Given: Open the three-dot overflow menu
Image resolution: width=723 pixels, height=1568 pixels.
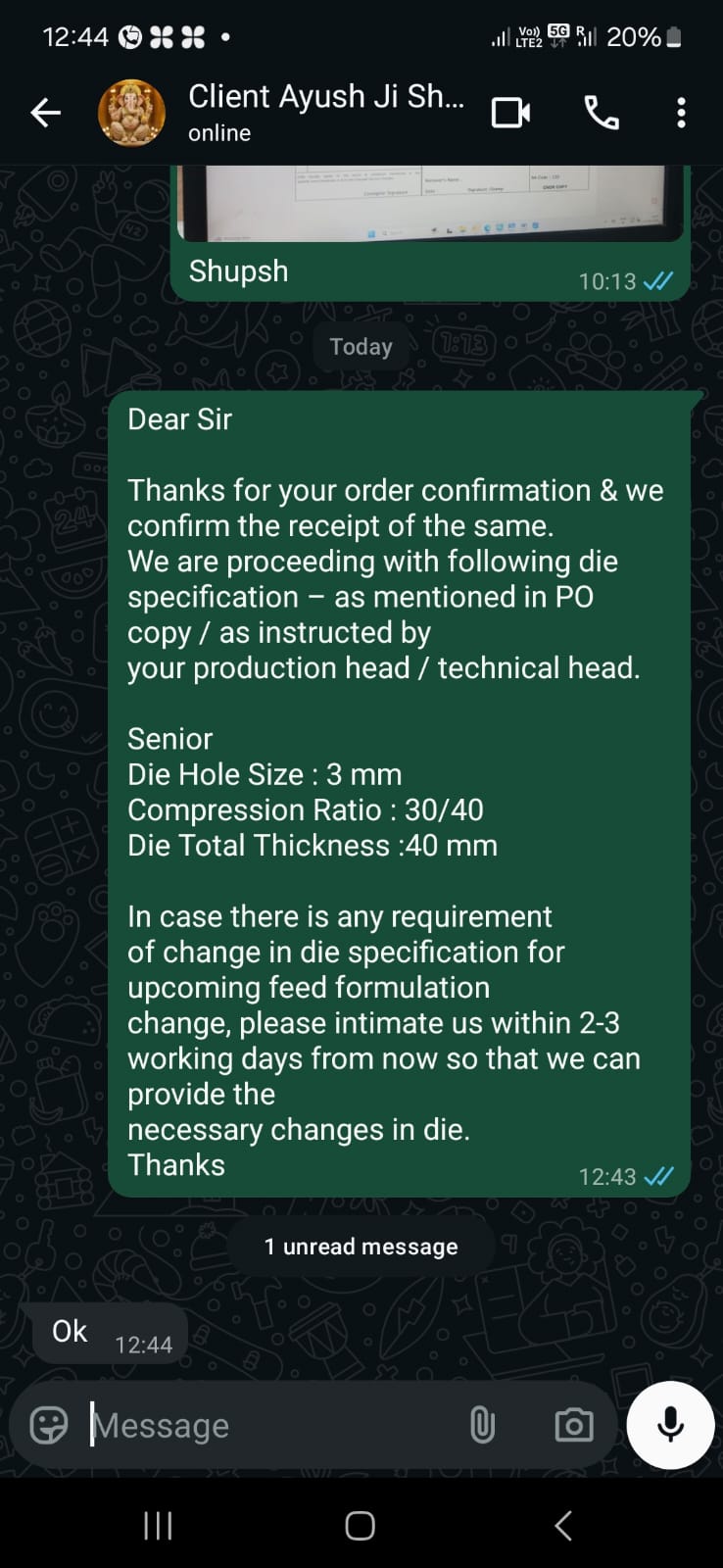Looking at the screenshot, I should (x=681, y=113).
